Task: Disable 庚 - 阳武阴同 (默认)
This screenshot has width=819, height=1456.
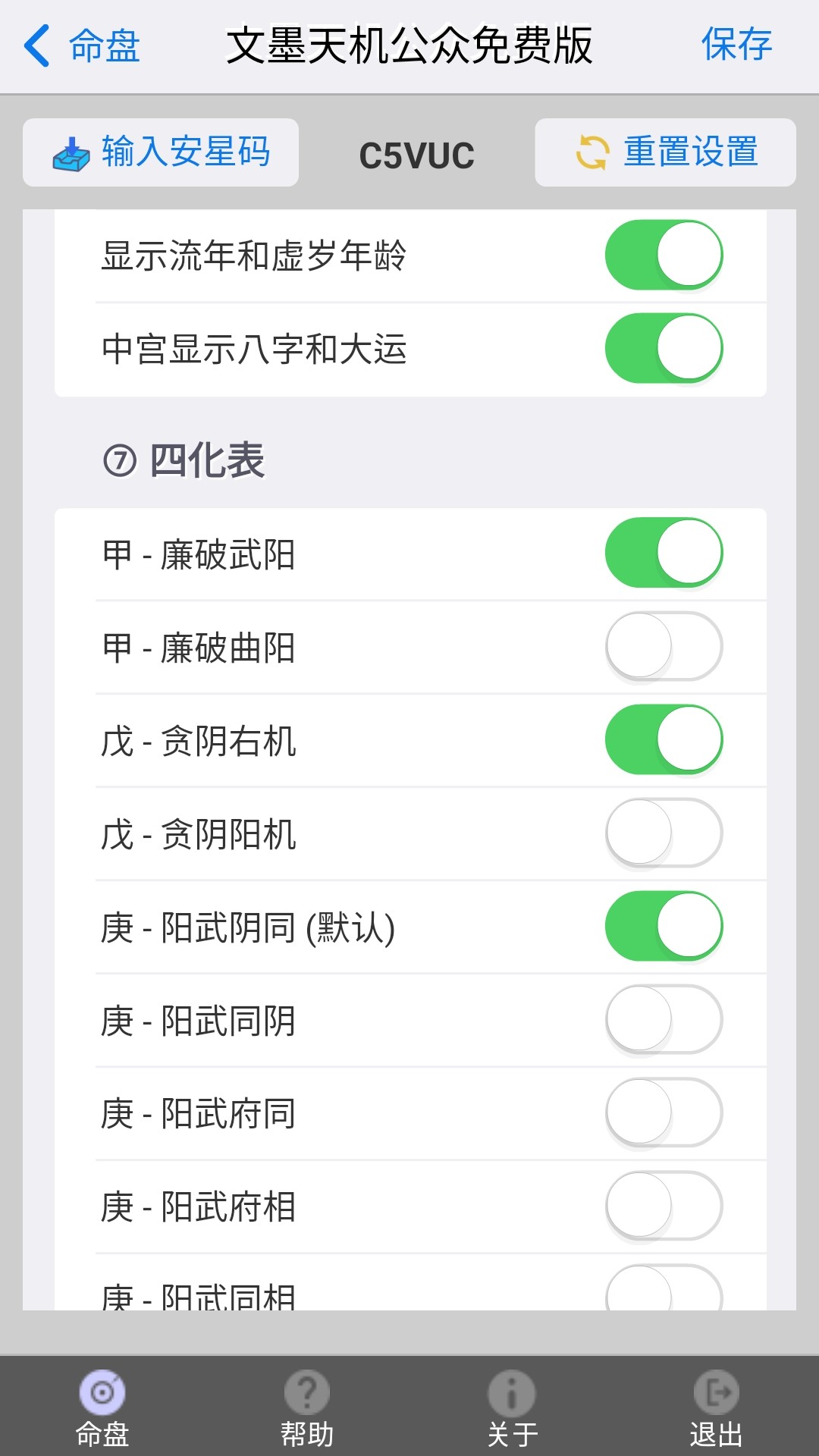Action: click(x=664, y=927)
